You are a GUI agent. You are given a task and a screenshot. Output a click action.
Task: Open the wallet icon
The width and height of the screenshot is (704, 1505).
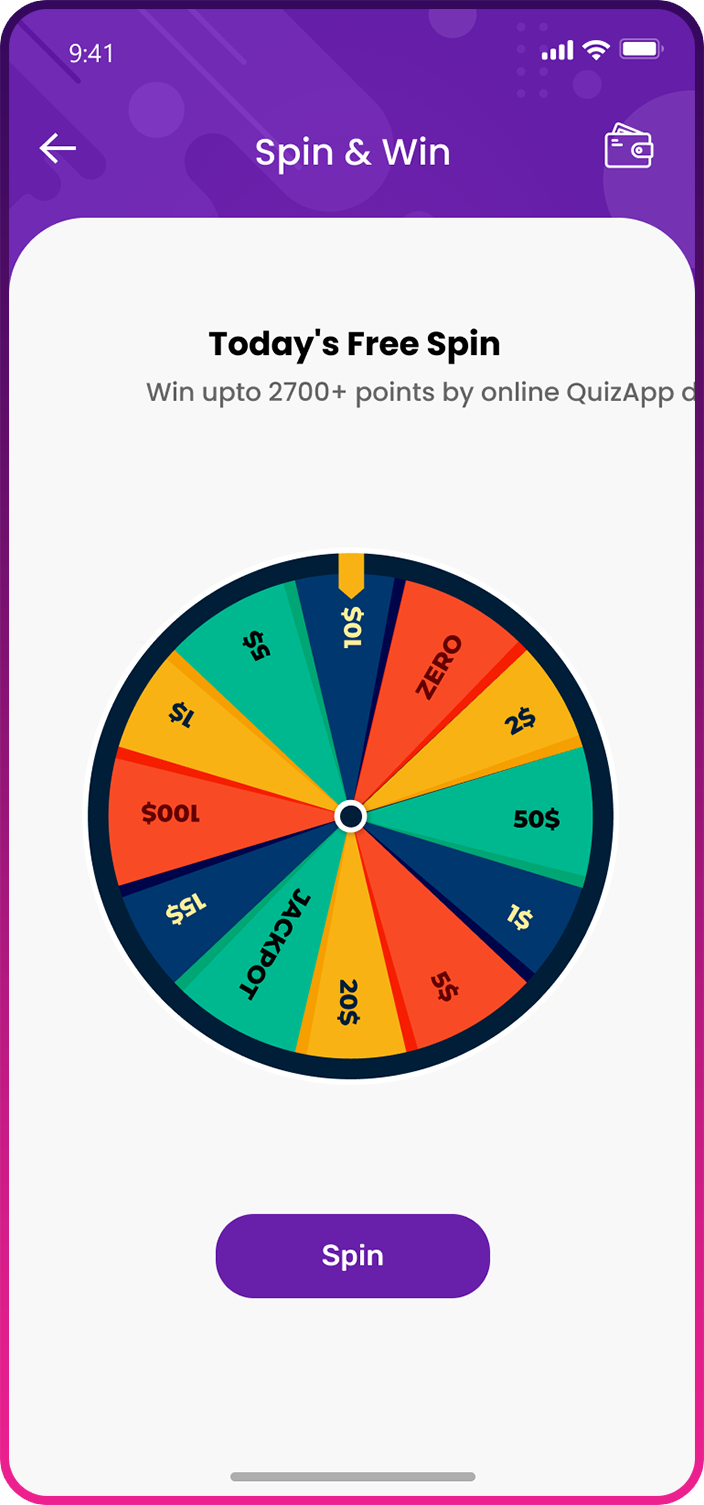(x=629, y=147)
